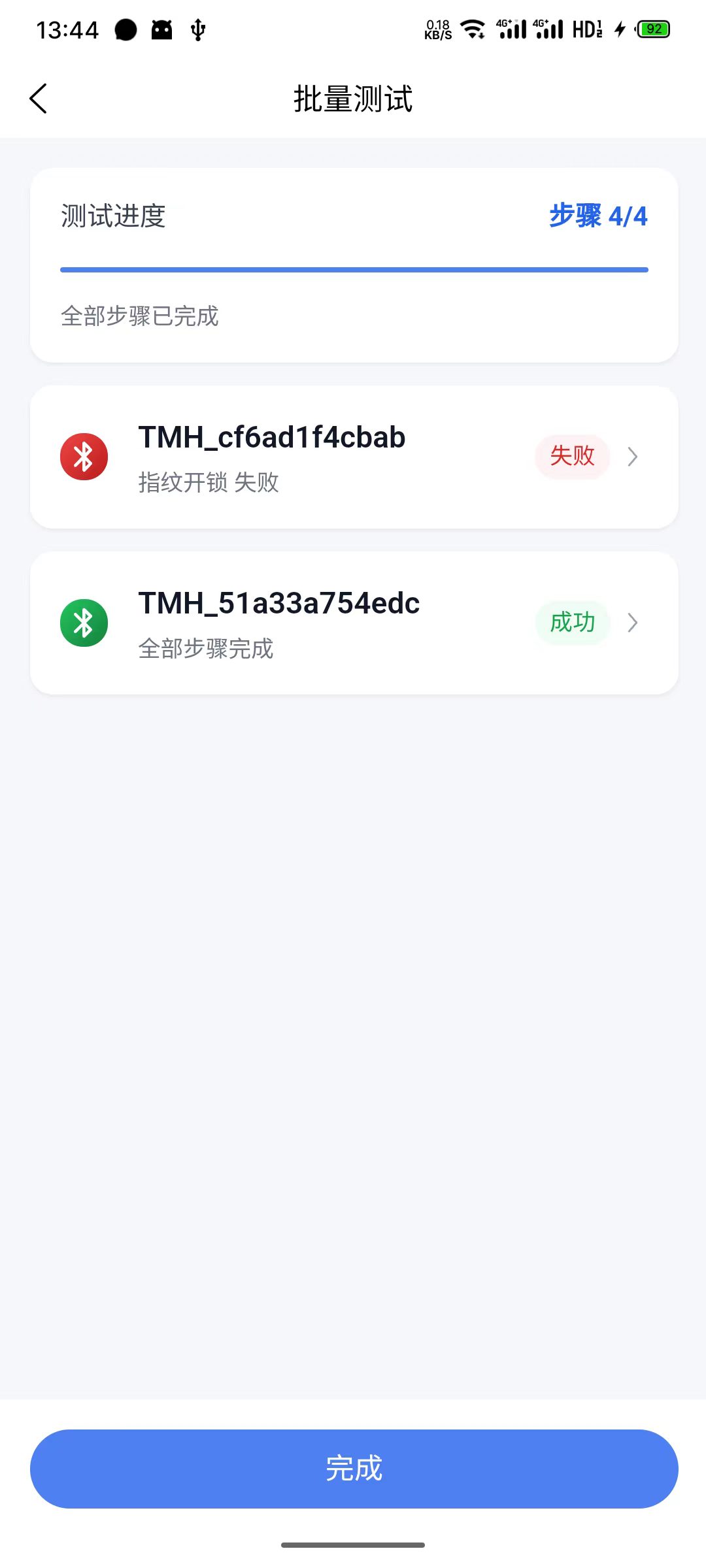Tap the 指纹开锁 失败 result text
This screenshot has width=706, height=1568.
click(209, 483)
